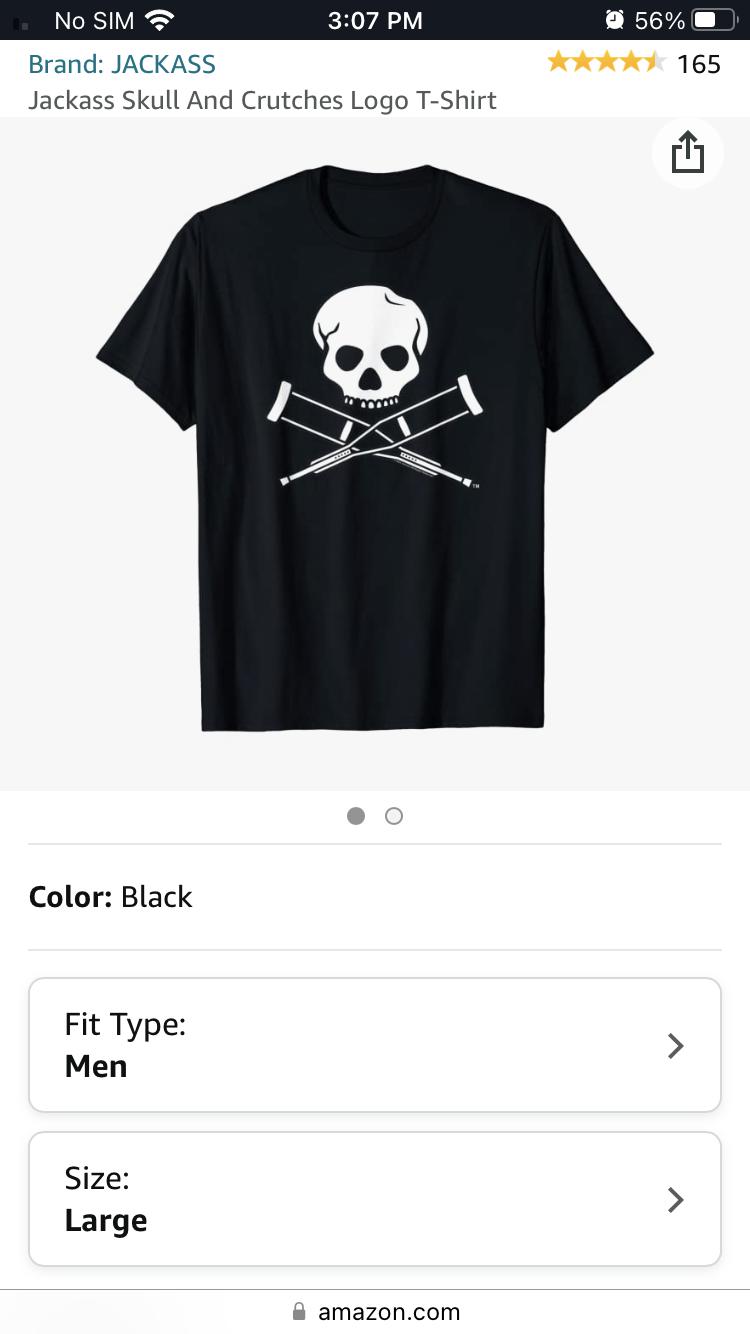Open the t-shirt product image
Image resolution: width=750 pixels, height=1334 pixels.
click(375, 450)
